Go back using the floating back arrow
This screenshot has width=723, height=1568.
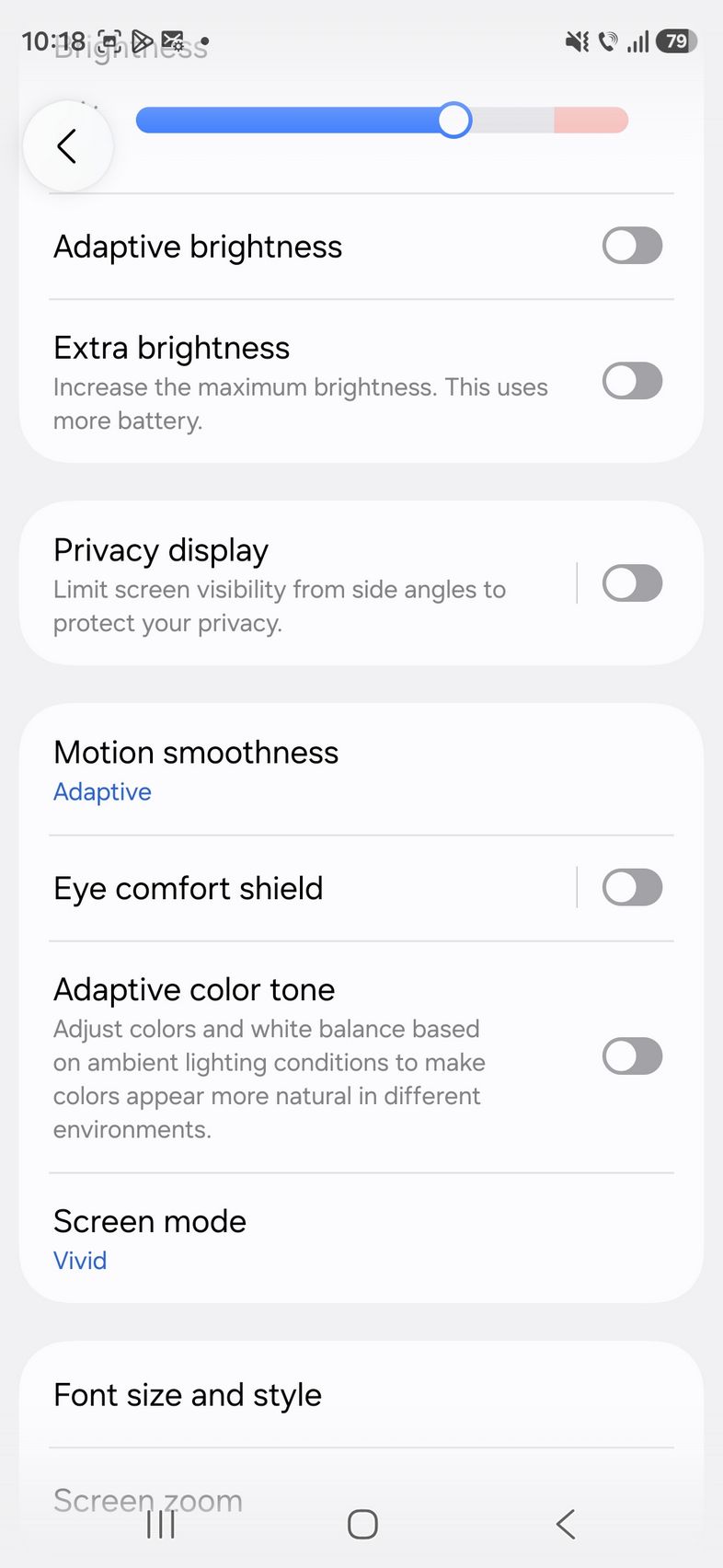pyautogui.click(x=67, y=146)
